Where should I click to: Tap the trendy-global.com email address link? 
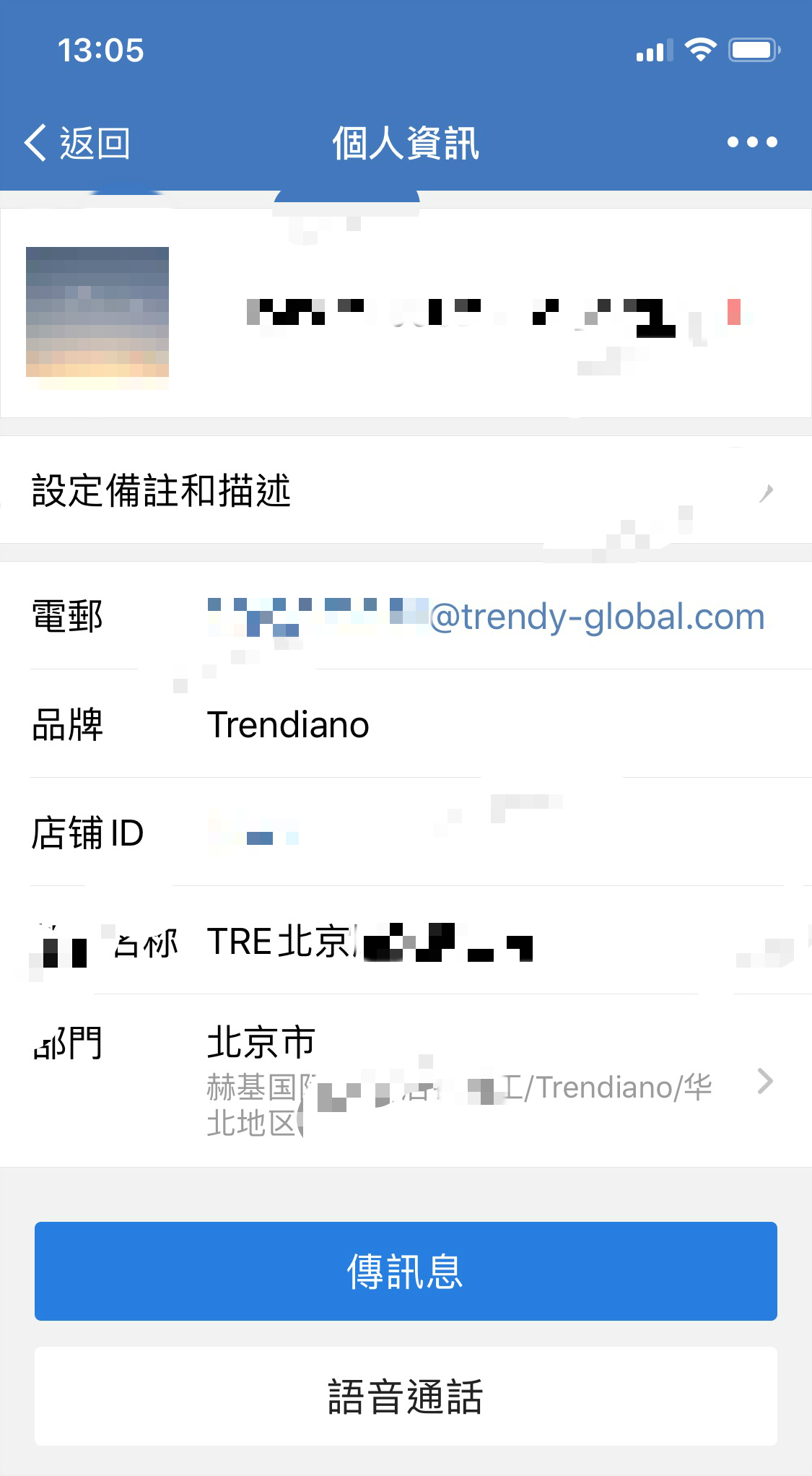click(596, 617)
